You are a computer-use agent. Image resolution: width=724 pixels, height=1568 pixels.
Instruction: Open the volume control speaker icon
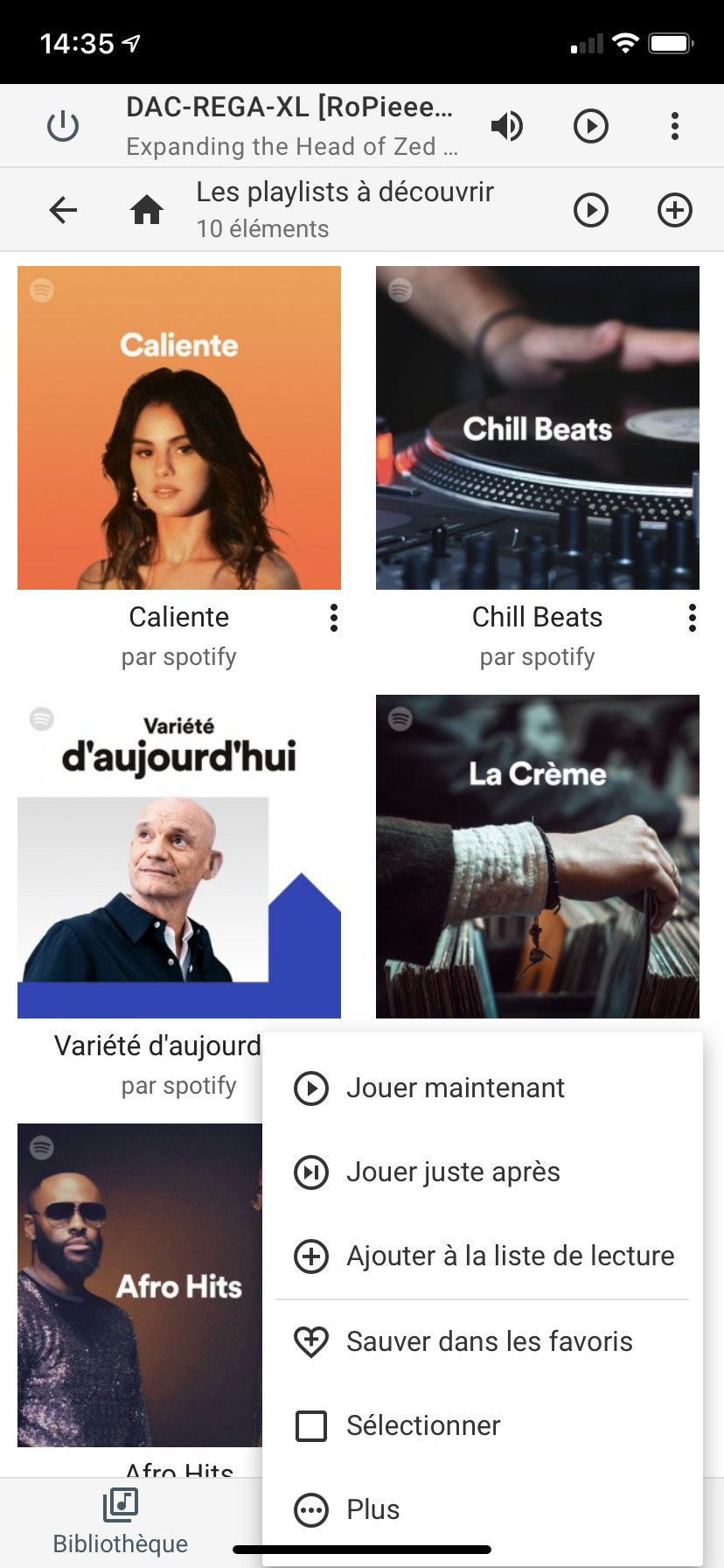click(507, 125)
